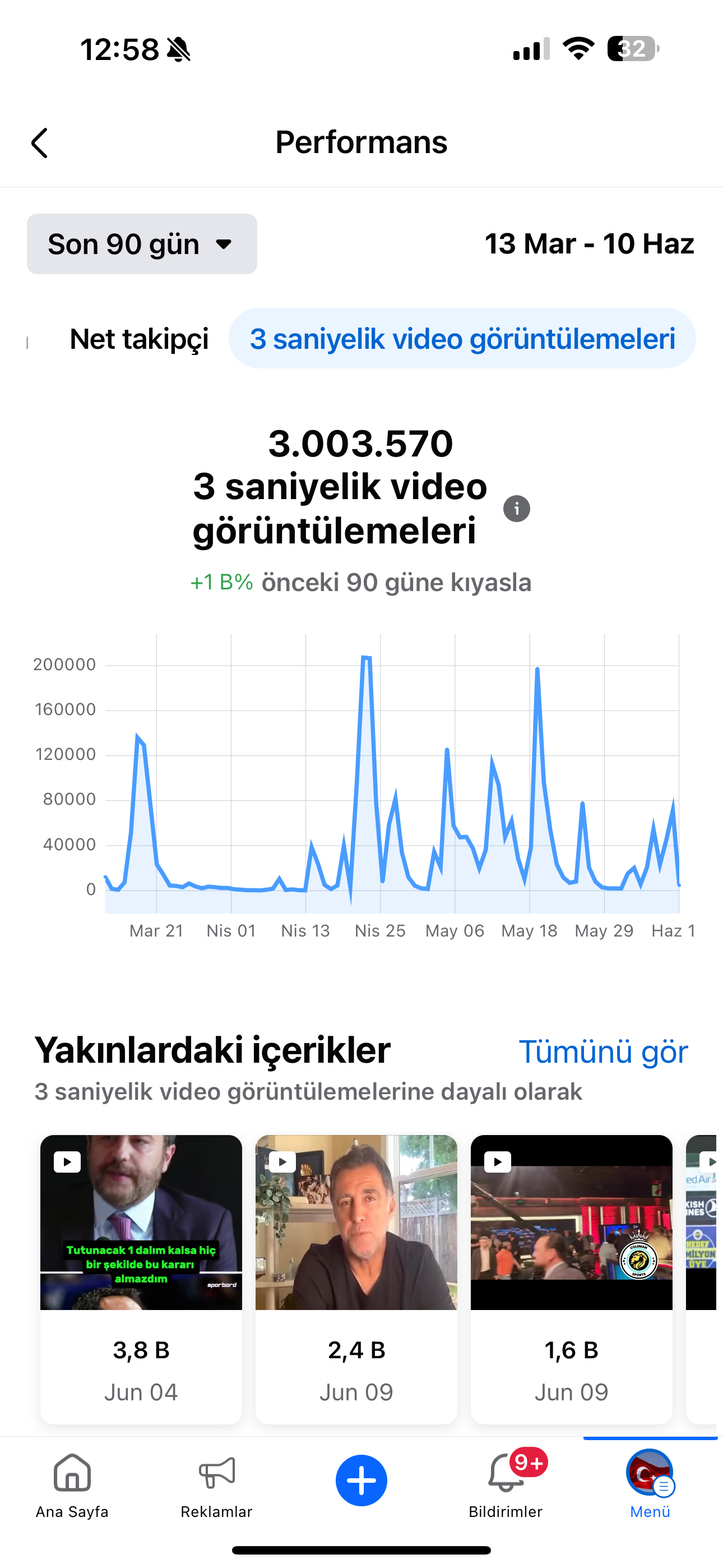Open the Son 90 gün period dropdown
Image resolution: width=723 pixels, height=1568 pixels.
click(142, 244)
